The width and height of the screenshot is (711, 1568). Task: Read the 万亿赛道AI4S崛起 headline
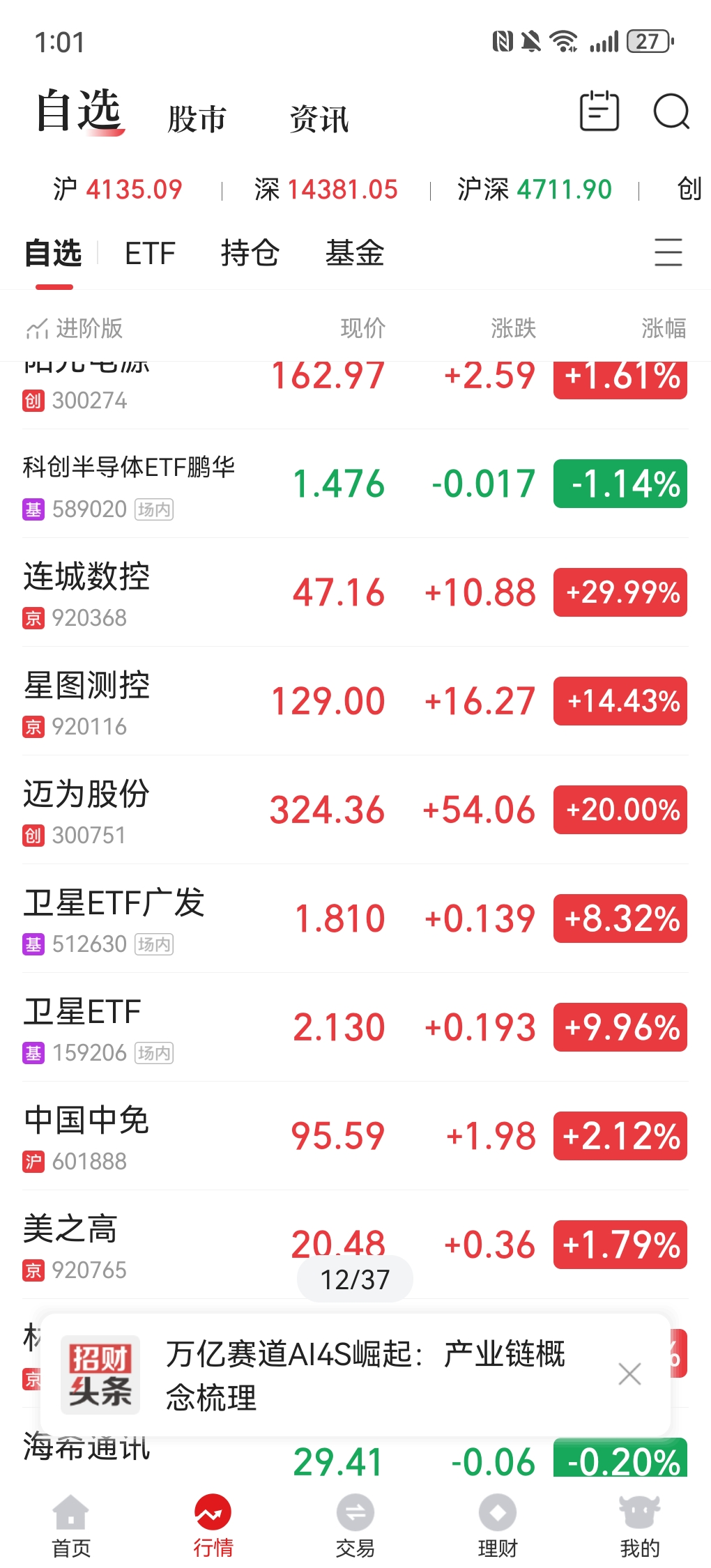[x=365, y=1374]
